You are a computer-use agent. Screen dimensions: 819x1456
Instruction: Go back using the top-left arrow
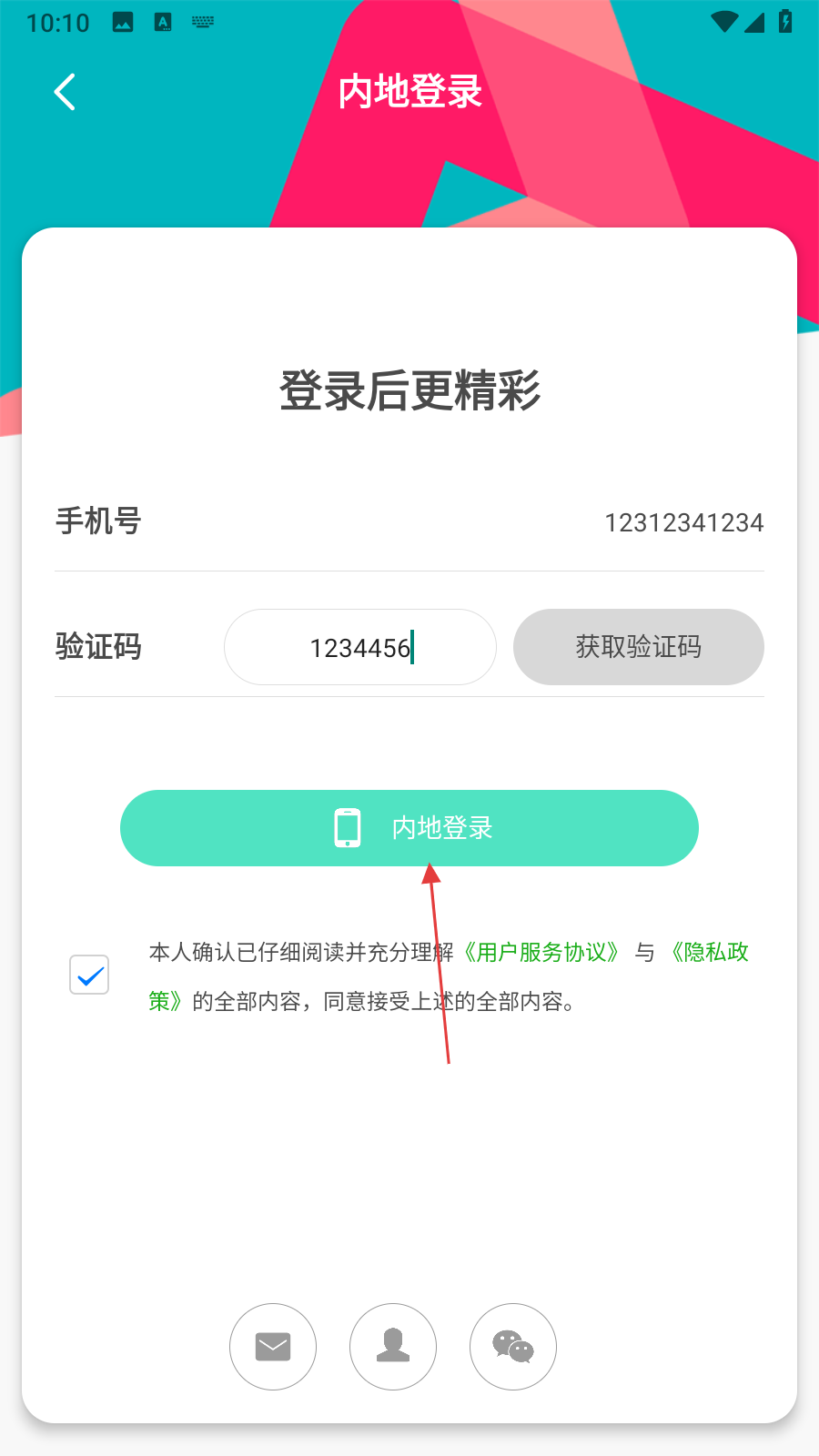[65, 92]
